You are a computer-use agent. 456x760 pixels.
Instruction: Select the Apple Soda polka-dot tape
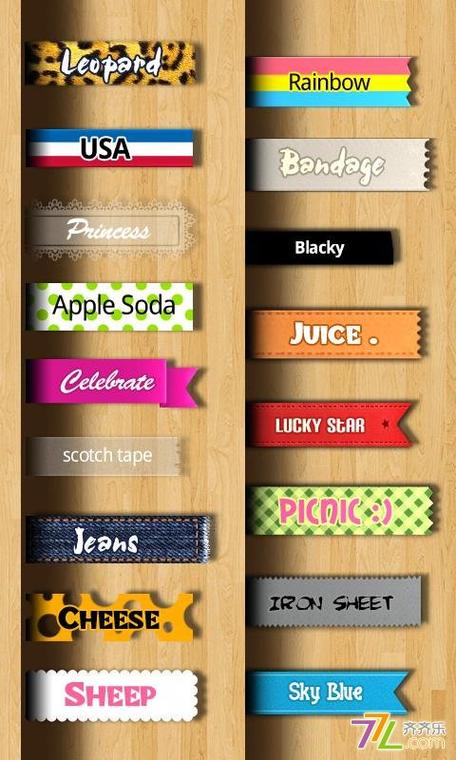click(110, 307)
